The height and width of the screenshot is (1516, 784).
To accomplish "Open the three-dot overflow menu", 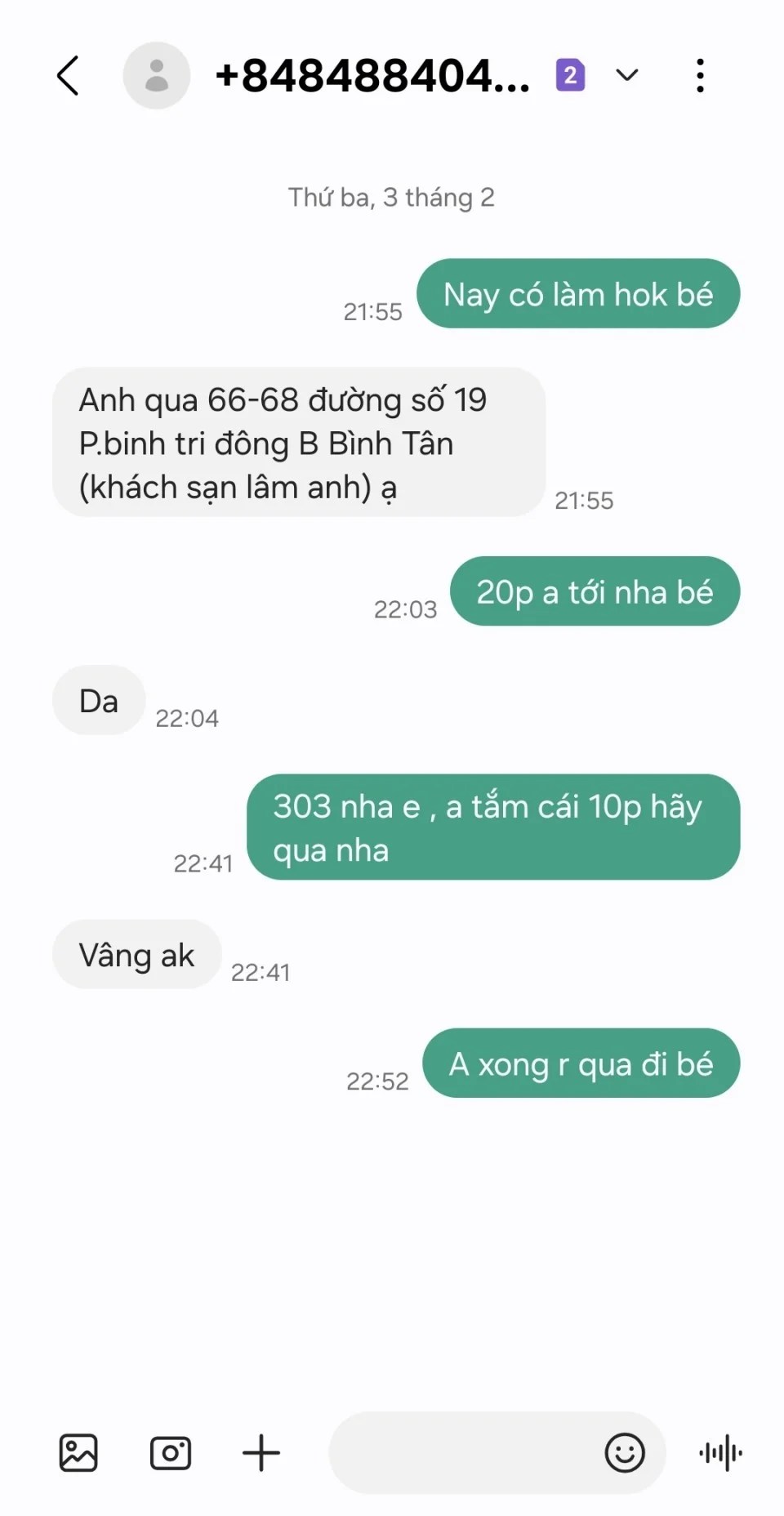I will pyautogui.click(x=700, y=76).
